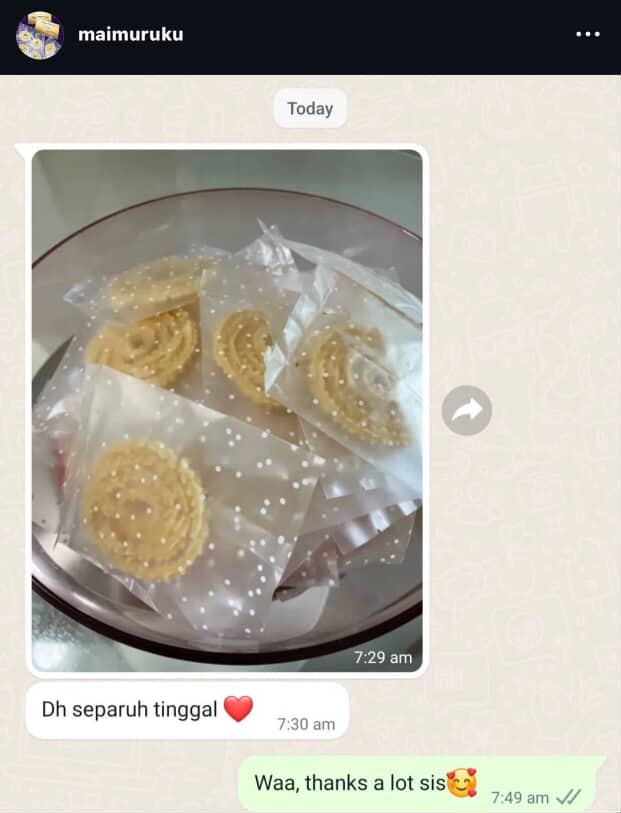View the maimuruku profile picture
The width and height of the screenshot is (621, 813).
pyautogui.click(x=40, y=35)
